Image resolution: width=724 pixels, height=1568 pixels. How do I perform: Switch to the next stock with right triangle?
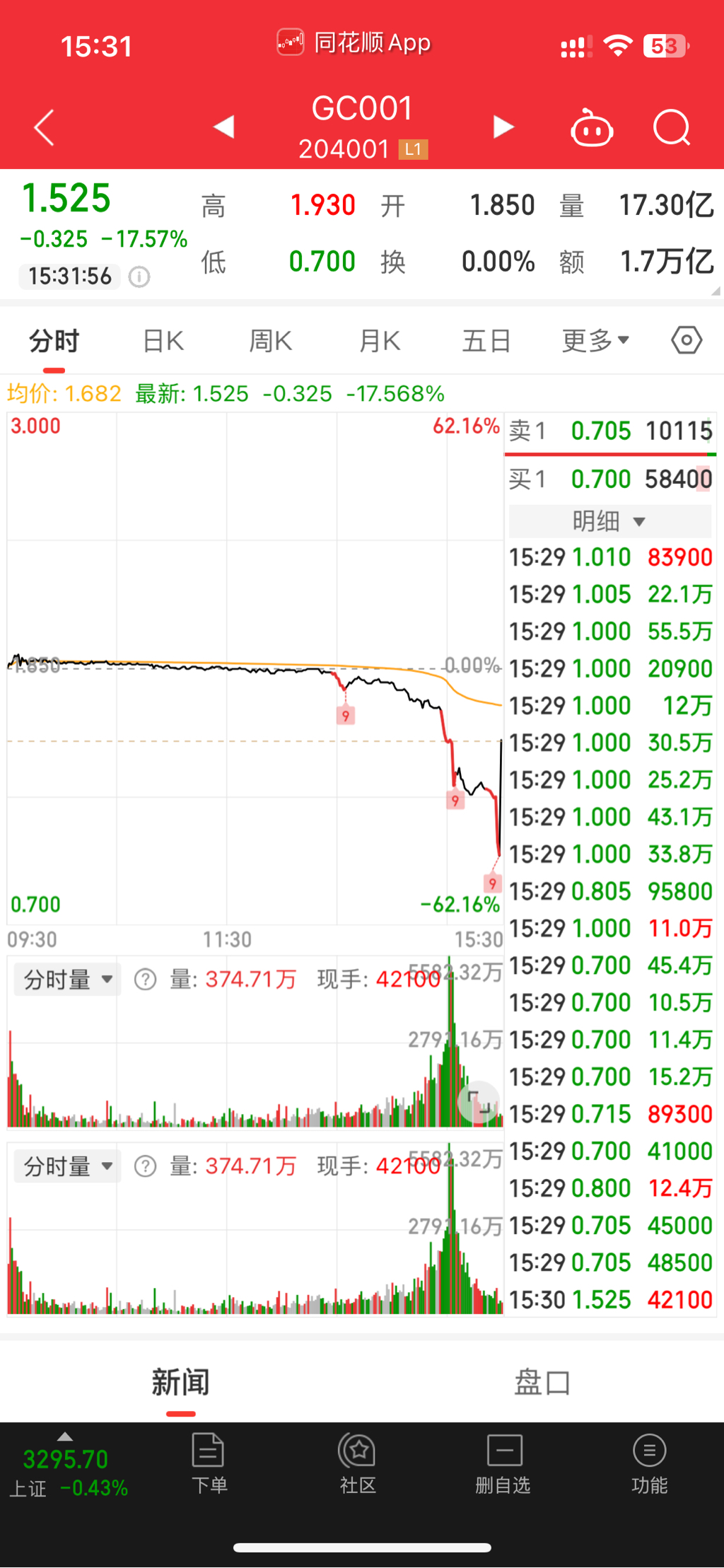click(x=503, y=127)
